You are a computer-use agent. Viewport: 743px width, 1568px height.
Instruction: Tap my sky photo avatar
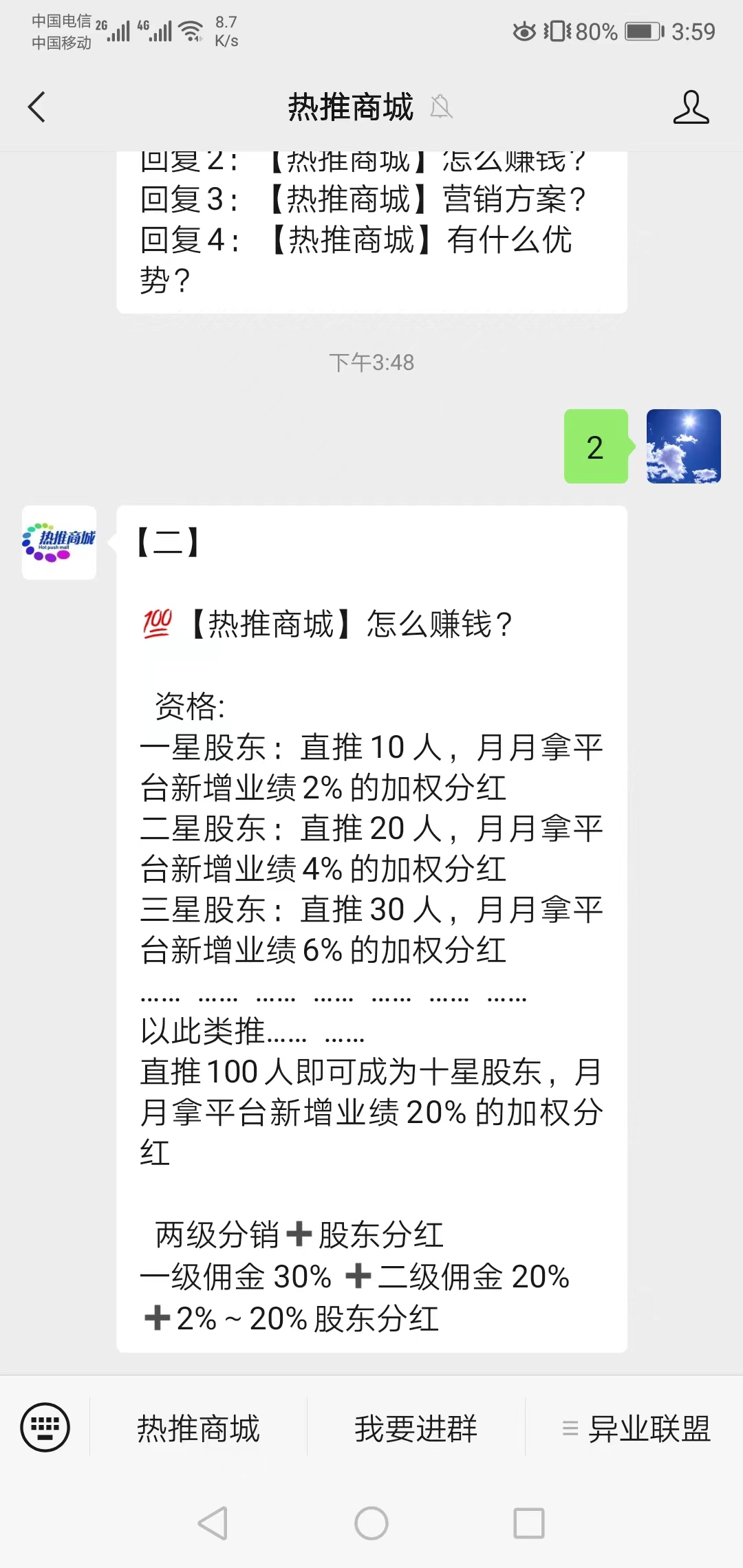(683, 446)
